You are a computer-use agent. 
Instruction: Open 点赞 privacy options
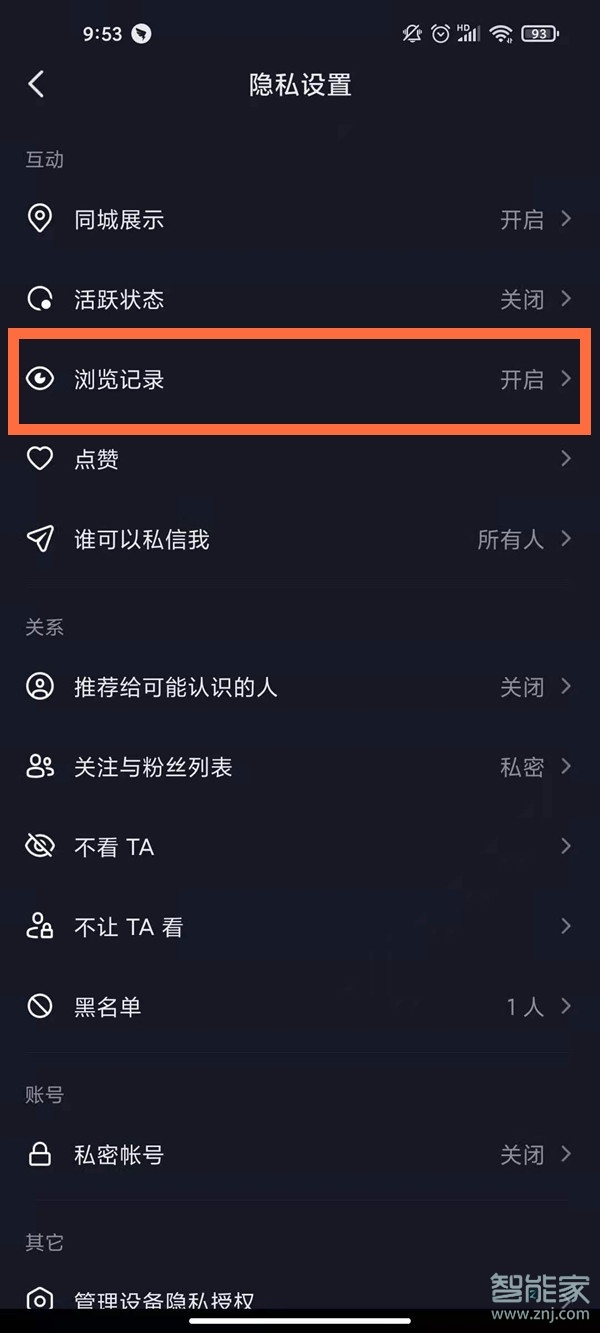pyautogui.click(x=300, y=459)
